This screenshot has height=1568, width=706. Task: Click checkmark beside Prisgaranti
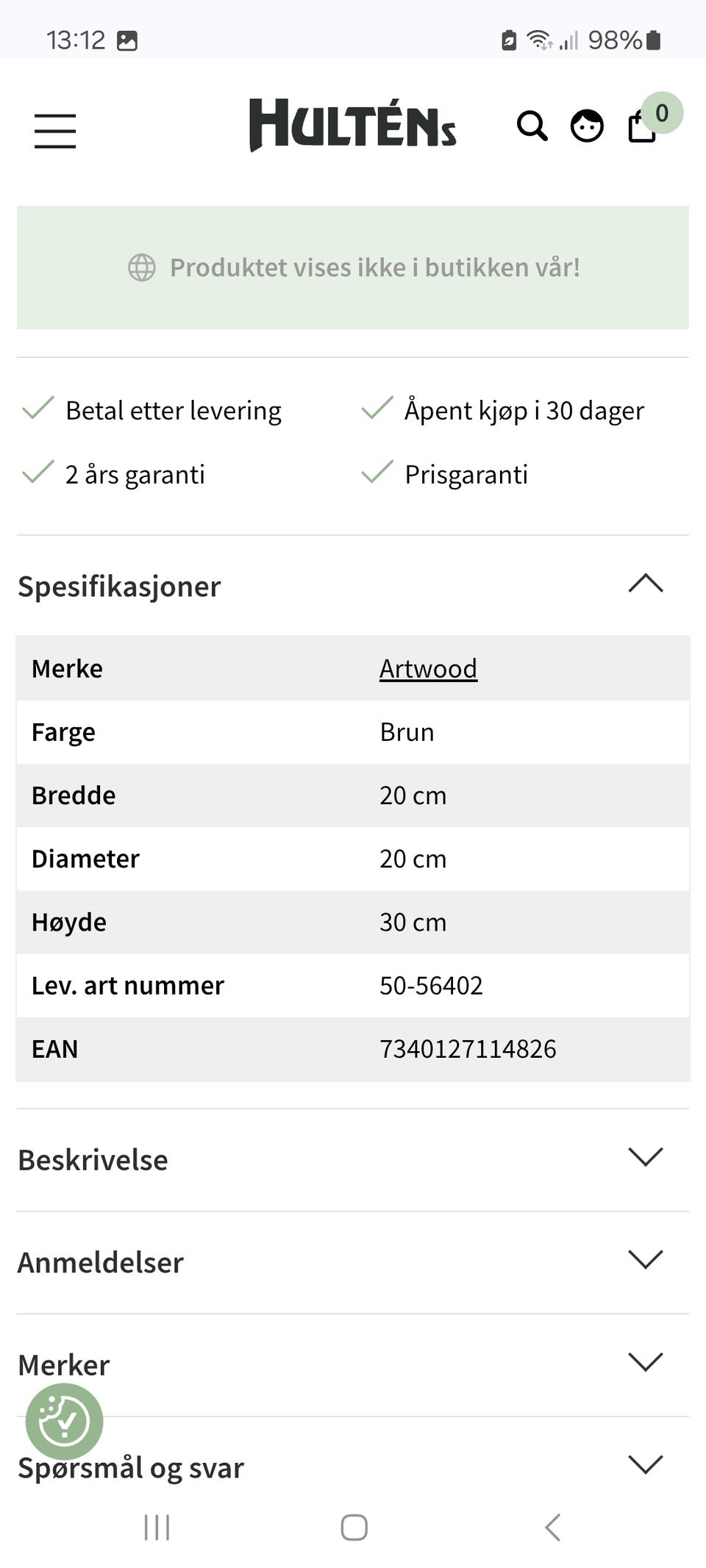[x=377, y=473]
